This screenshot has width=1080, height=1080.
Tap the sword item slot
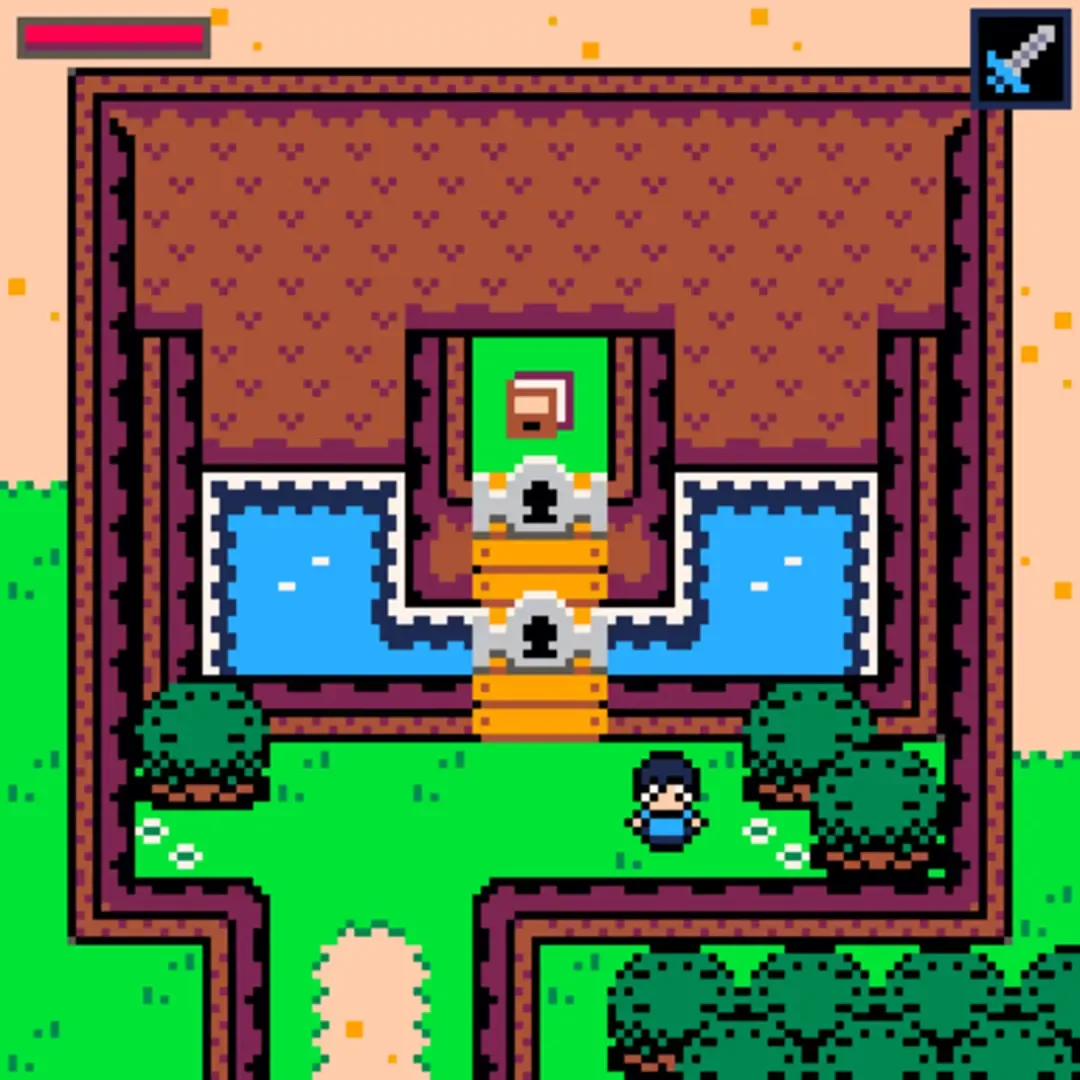click(1021, 59)
